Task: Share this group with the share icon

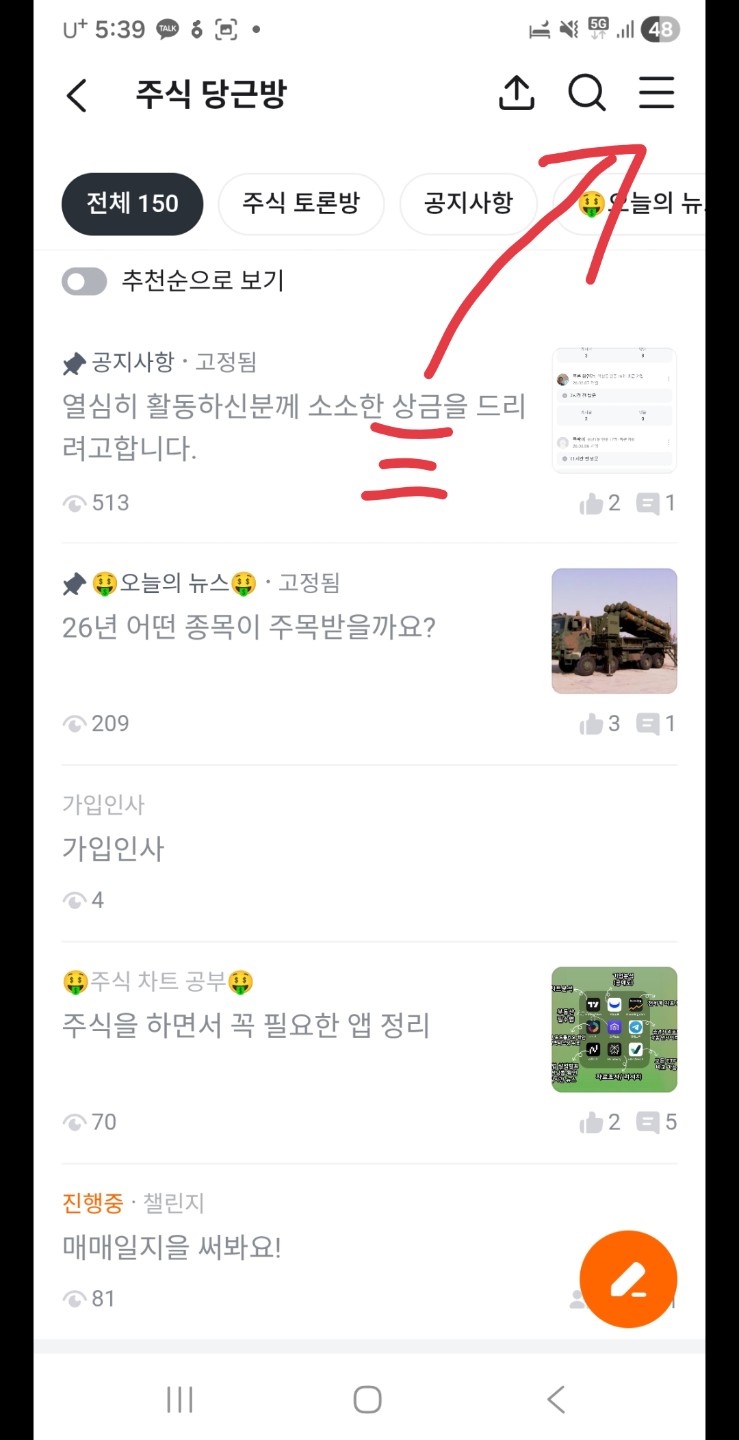Action: click(x=516, y=94)
